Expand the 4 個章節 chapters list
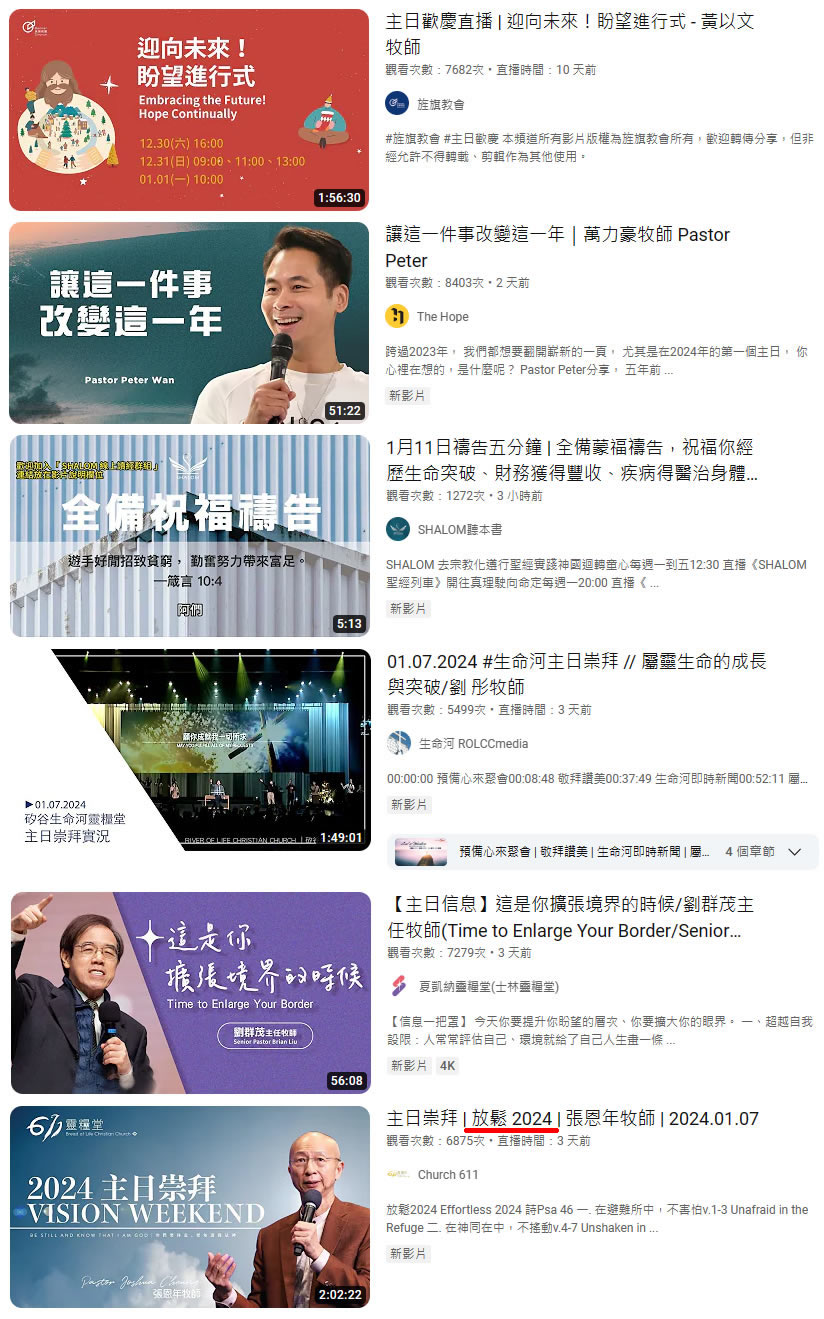The height and width of the screenshot is (1319, 824). (x=795, y=852)
